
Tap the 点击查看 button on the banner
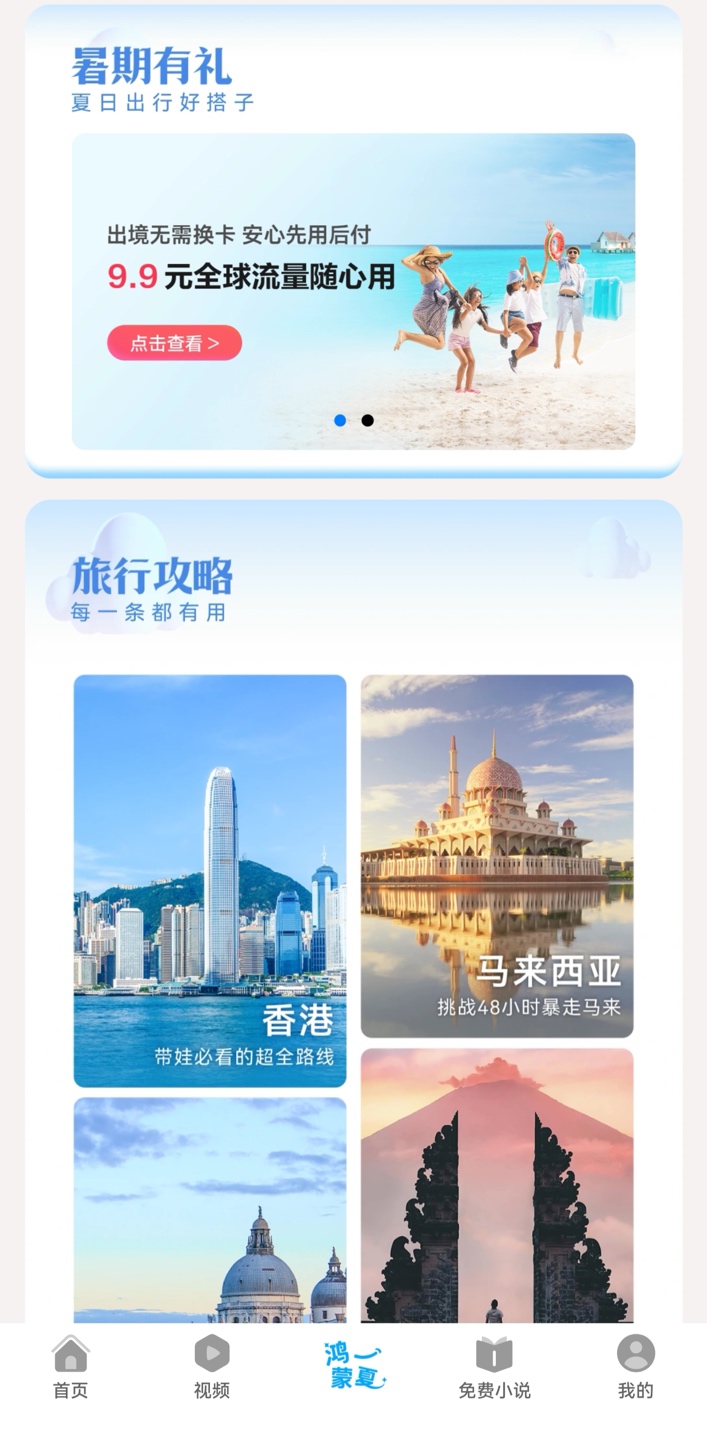pyautogui.click(x=174, y=343)
